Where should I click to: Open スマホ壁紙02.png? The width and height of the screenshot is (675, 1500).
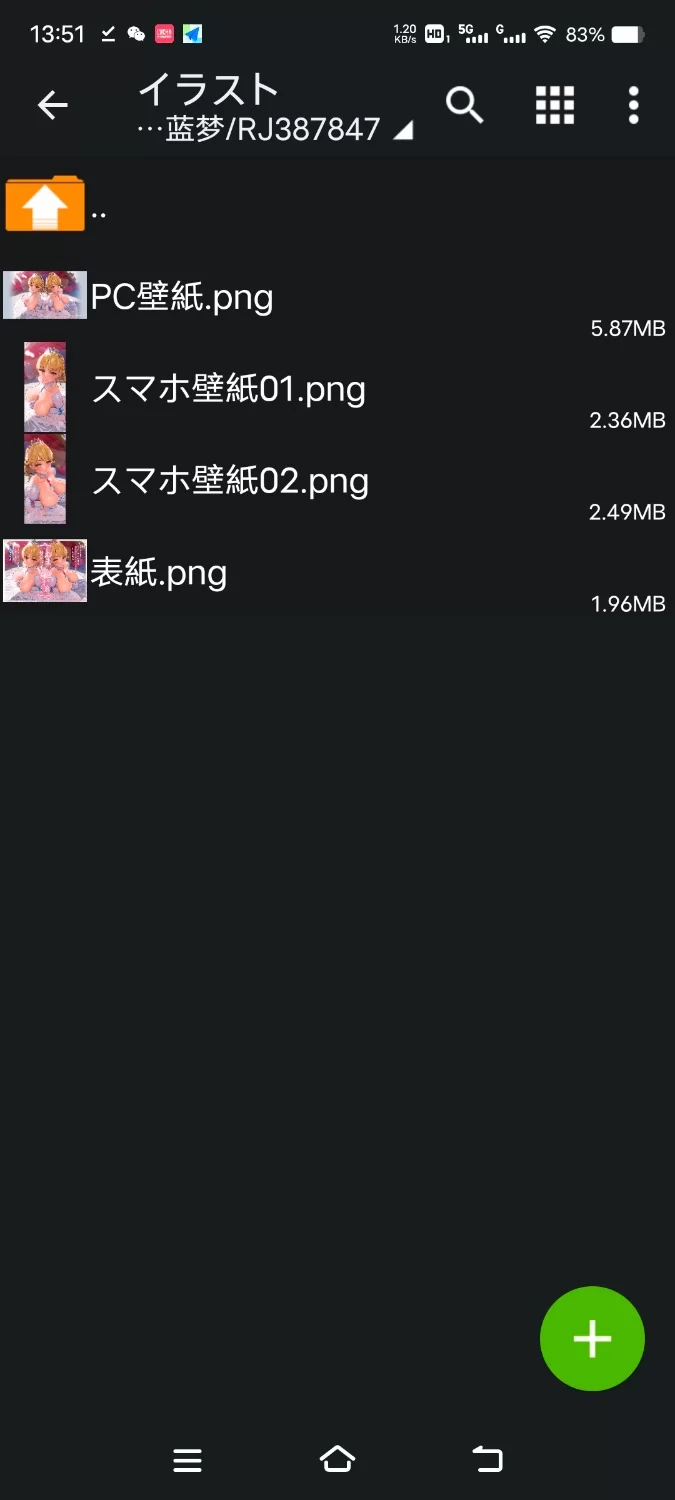pyautogui.click(x=230, y=480)
